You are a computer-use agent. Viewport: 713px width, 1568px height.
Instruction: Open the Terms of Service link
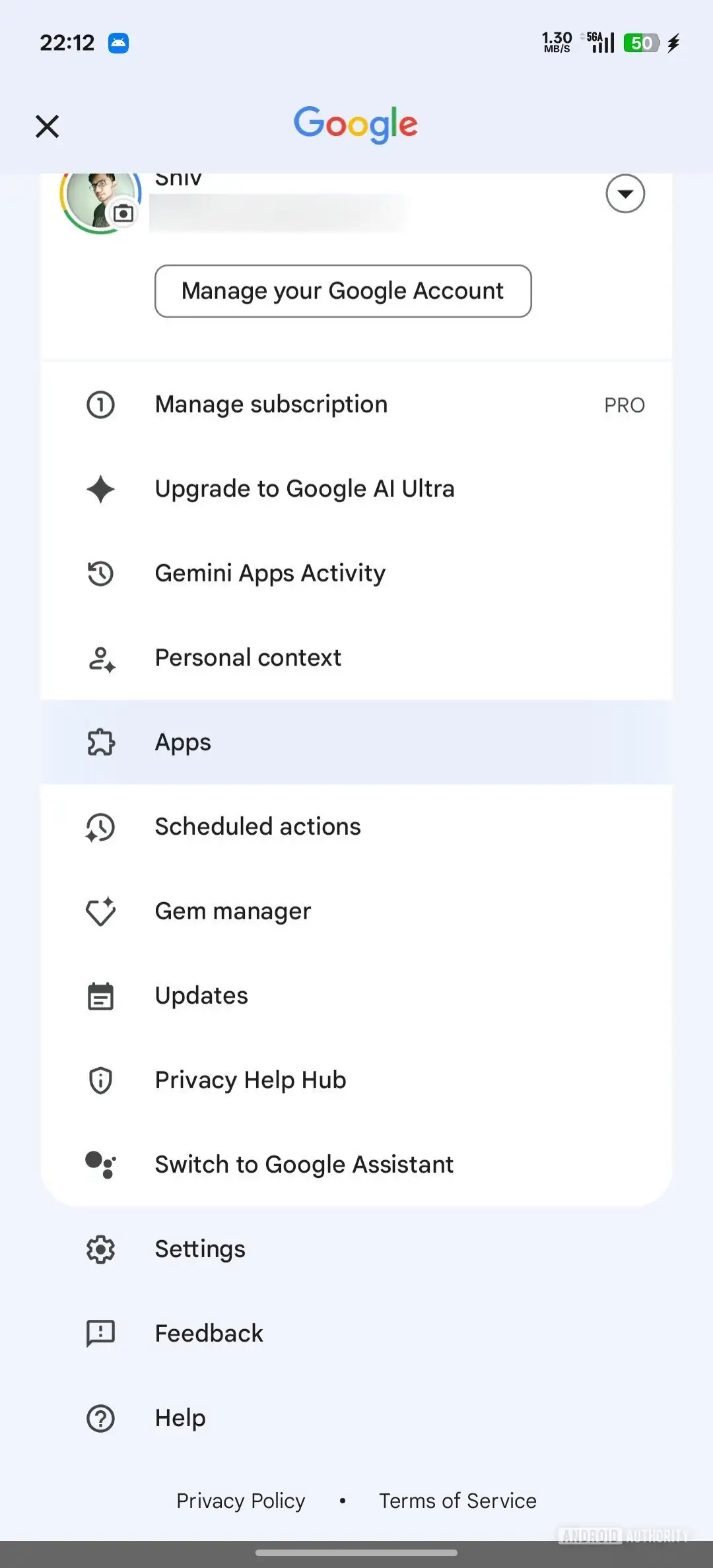[x=458, y=1500]
